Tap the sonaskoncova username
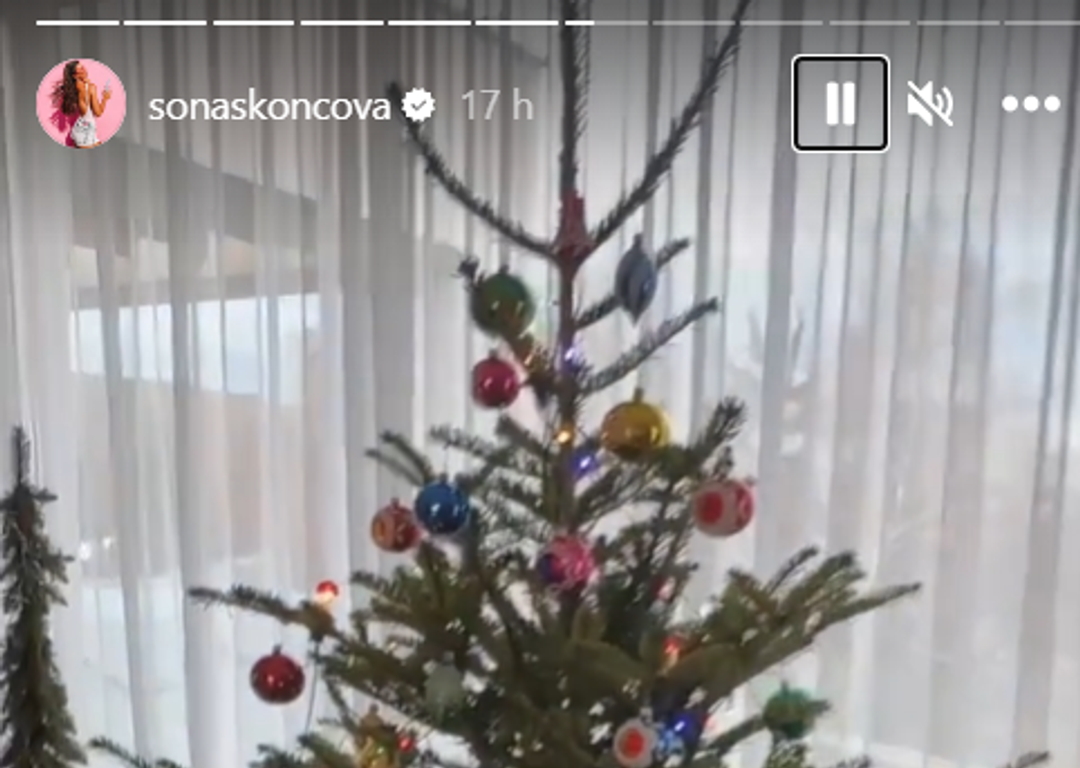Screen dimensions: 1080x768 [268, 106]
